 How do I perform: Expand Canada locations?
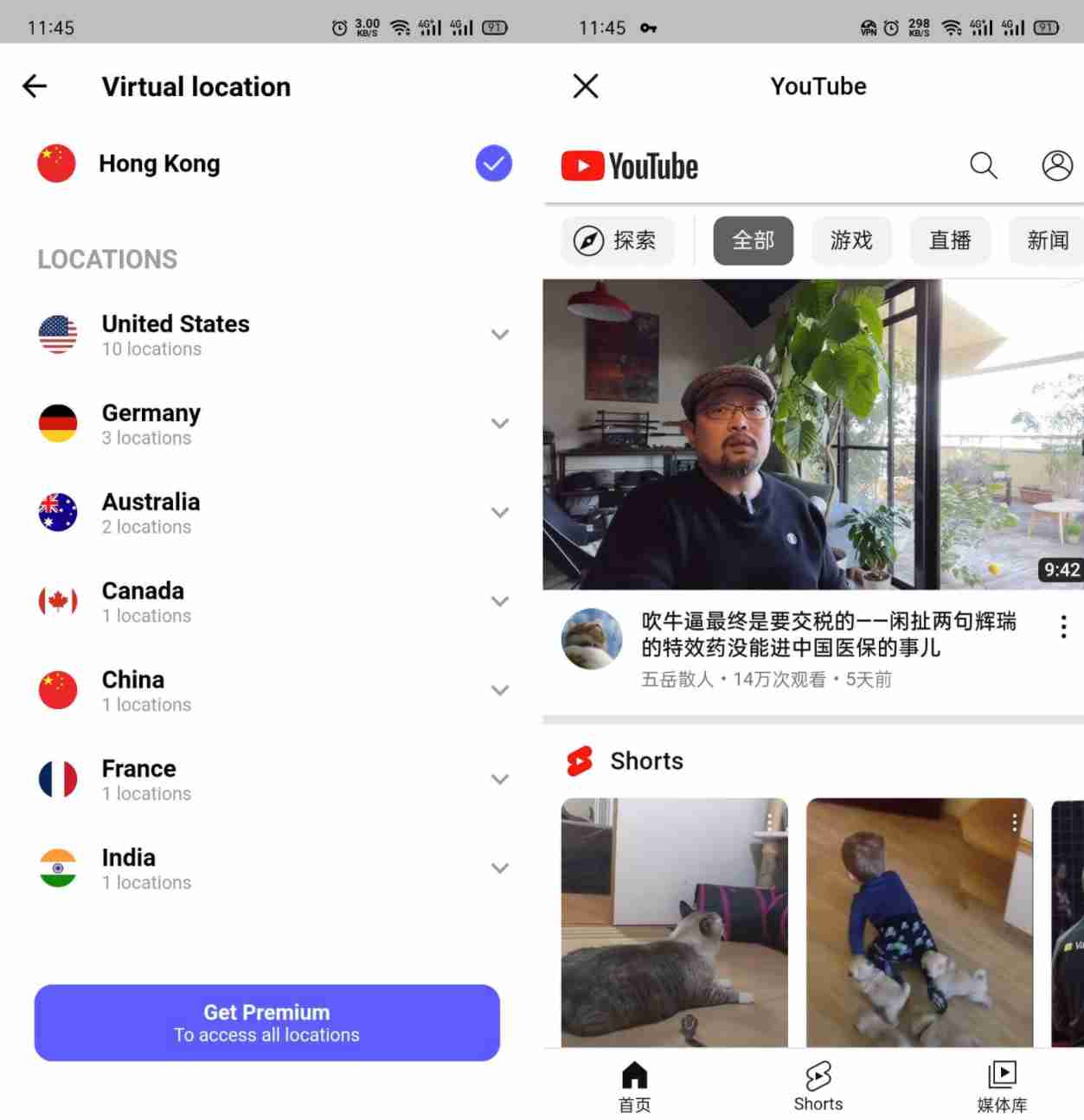tap(499, 602)
